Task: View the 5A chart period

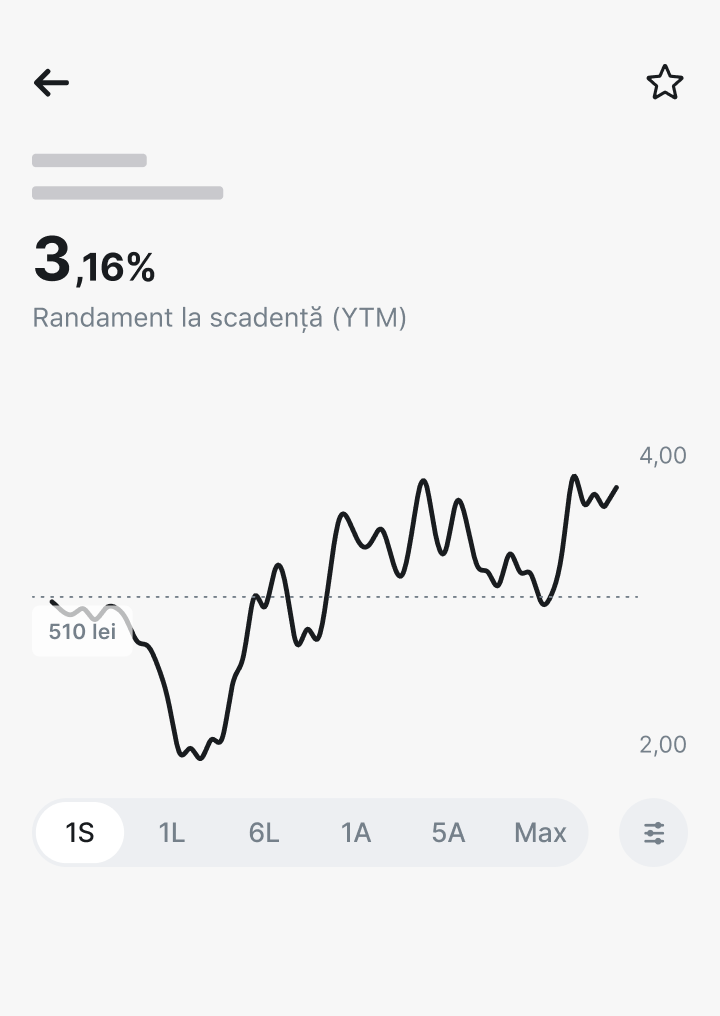Action: tap(448, 832)
